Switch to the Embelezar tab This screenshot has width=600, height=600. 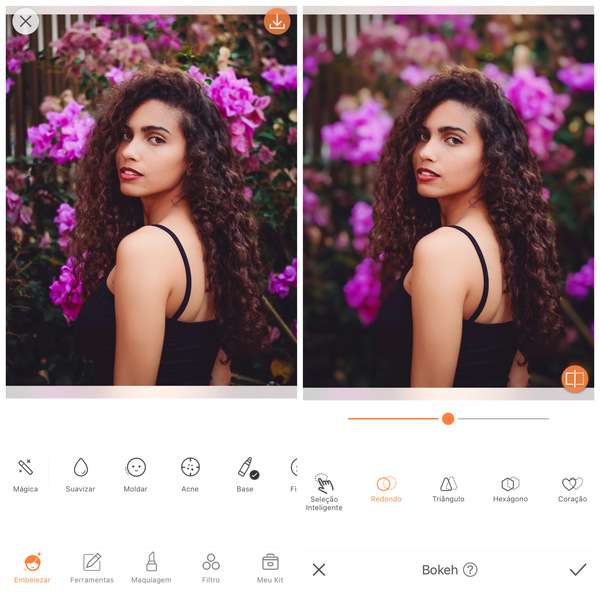point(32,567)
